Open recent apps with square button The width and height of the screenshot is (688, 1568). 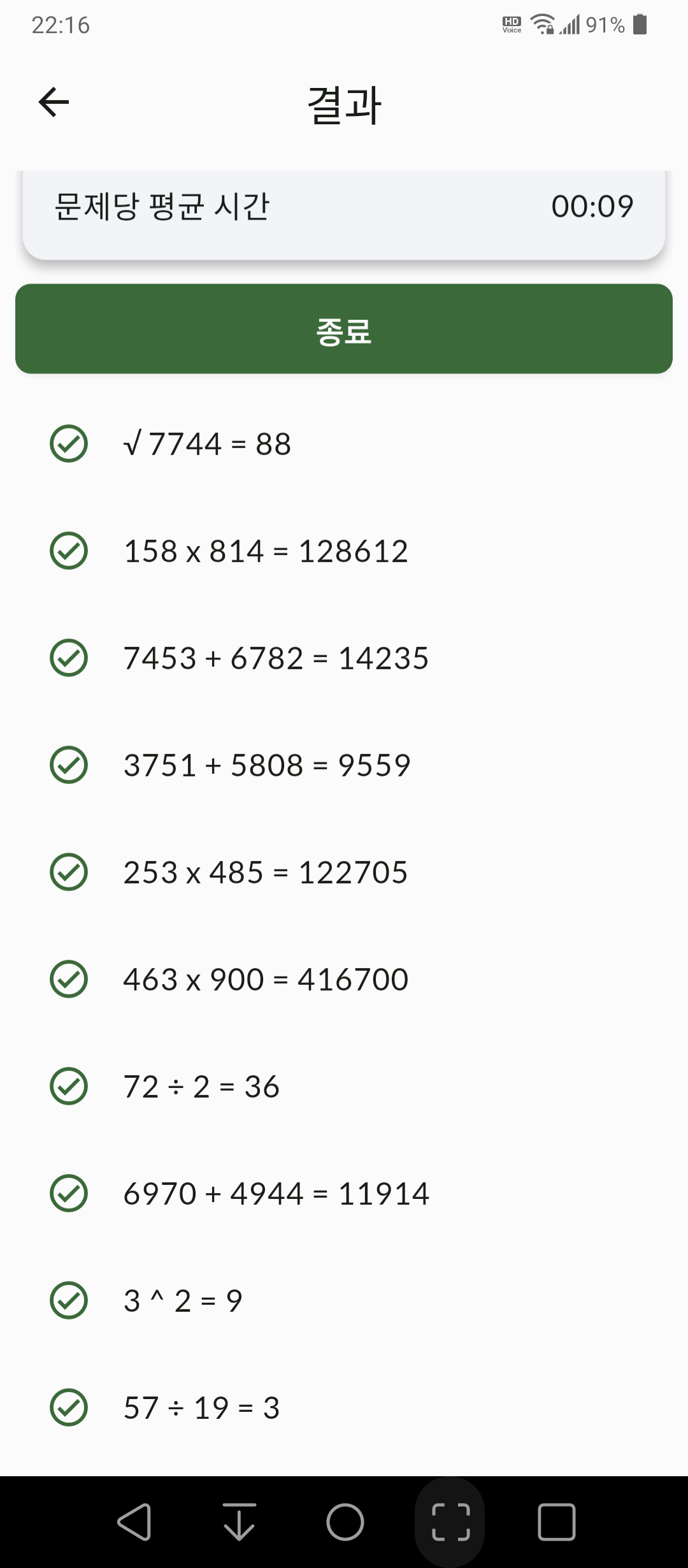tap(556, 1522)
